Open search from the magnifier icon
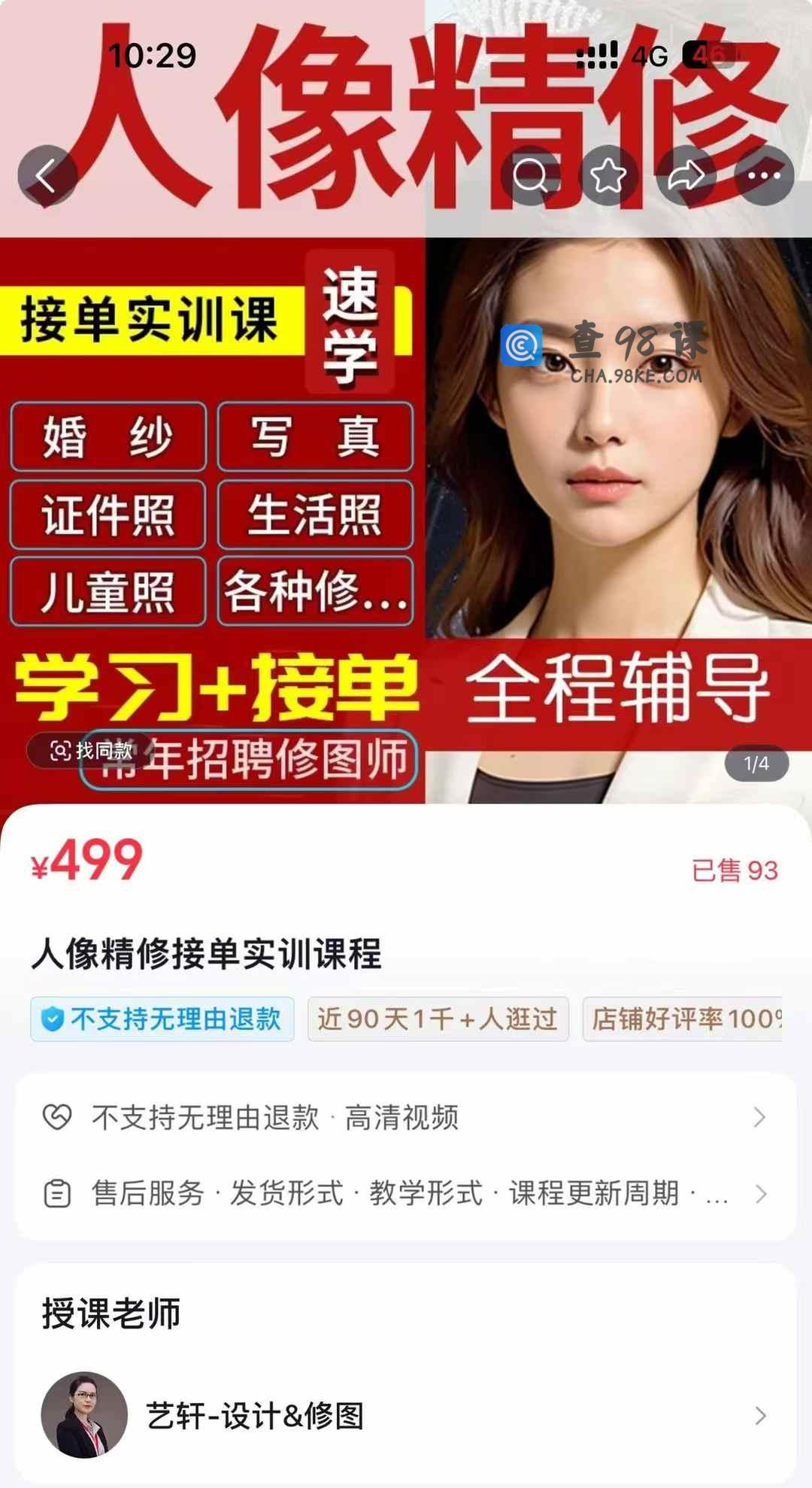 (531, 176)
